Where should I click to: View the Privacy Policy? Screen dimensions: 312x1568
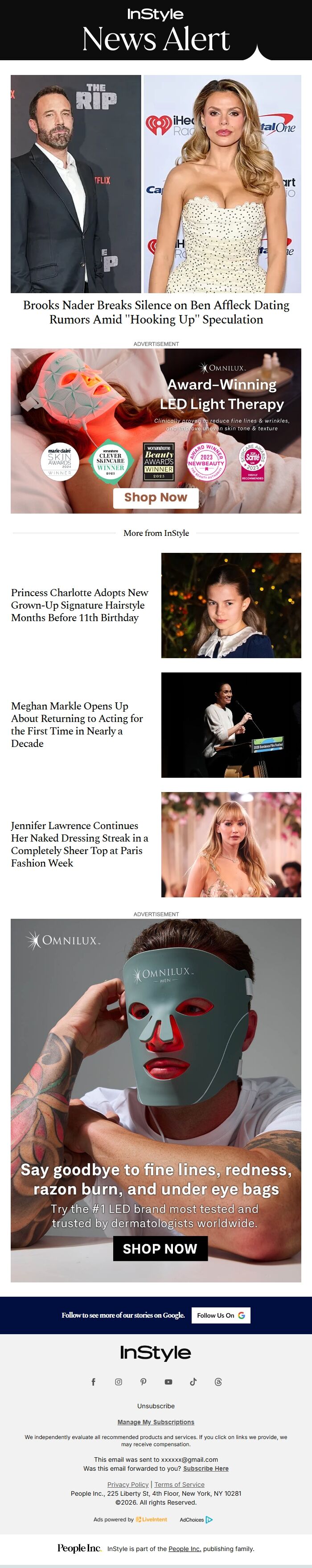[x=128, y=1484]
